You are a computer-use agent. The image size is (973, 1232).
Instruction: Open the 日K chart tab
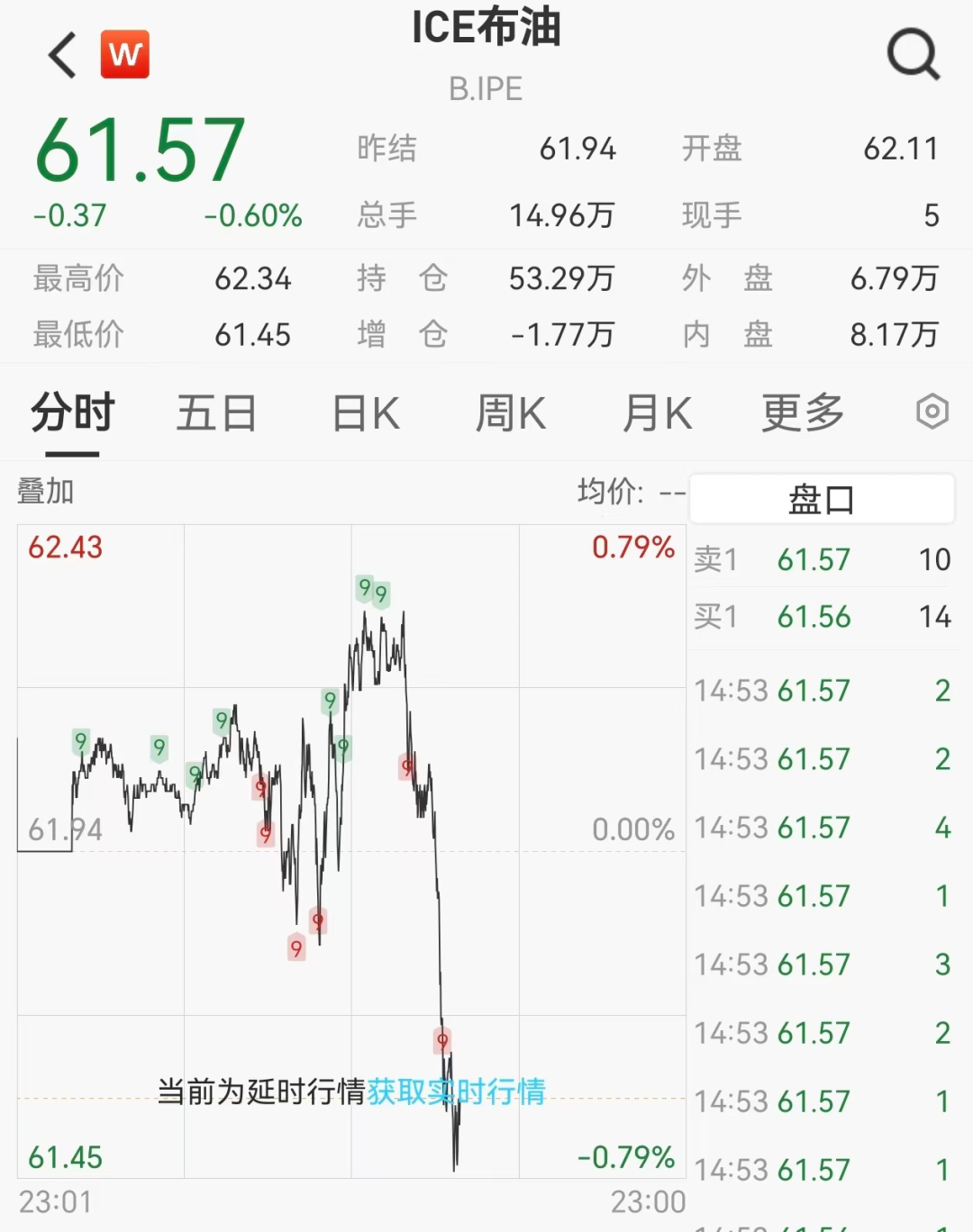coord(365,414)
